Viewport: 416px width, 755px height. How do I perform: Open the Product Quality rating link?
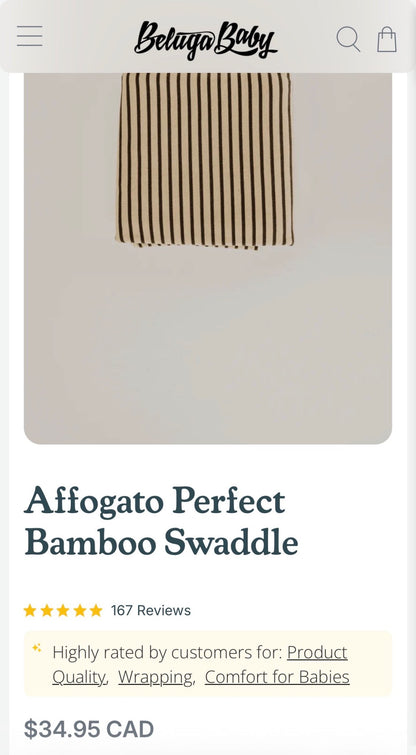[x=200, y=664]
